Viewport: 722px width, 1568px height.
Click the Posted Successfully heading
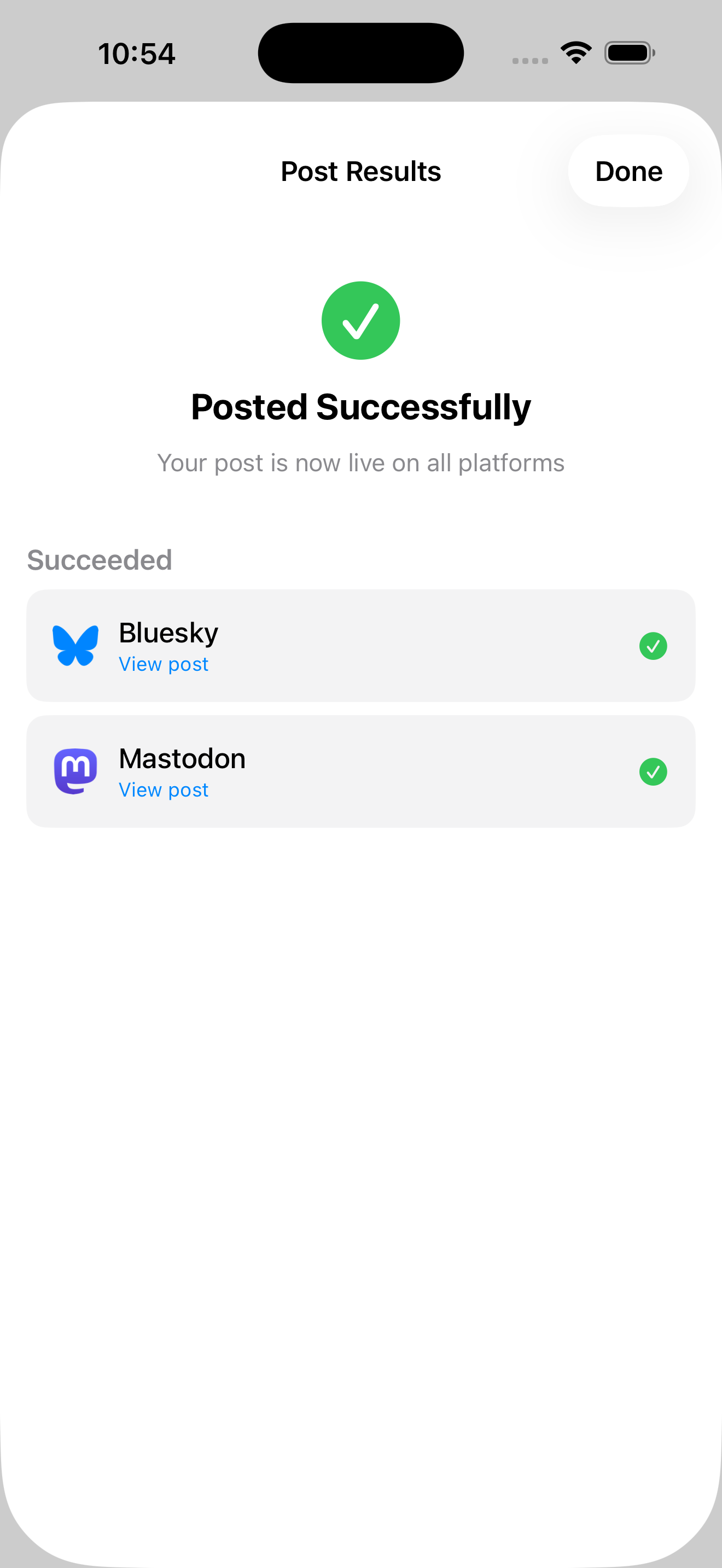360,406
